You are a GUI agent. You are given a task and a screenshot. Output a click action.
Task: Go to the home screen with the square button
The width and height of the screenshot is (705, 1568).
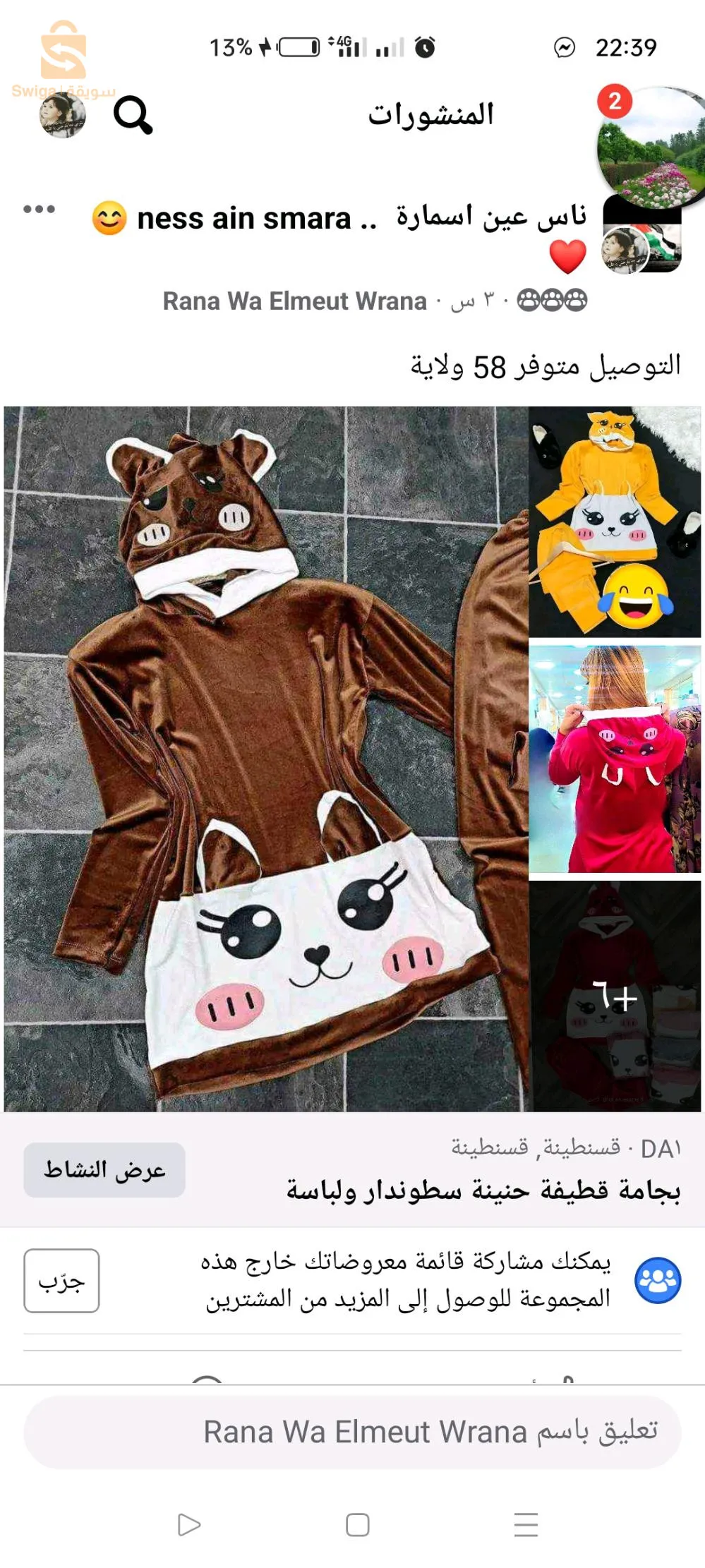click(x=358, y=1525)
